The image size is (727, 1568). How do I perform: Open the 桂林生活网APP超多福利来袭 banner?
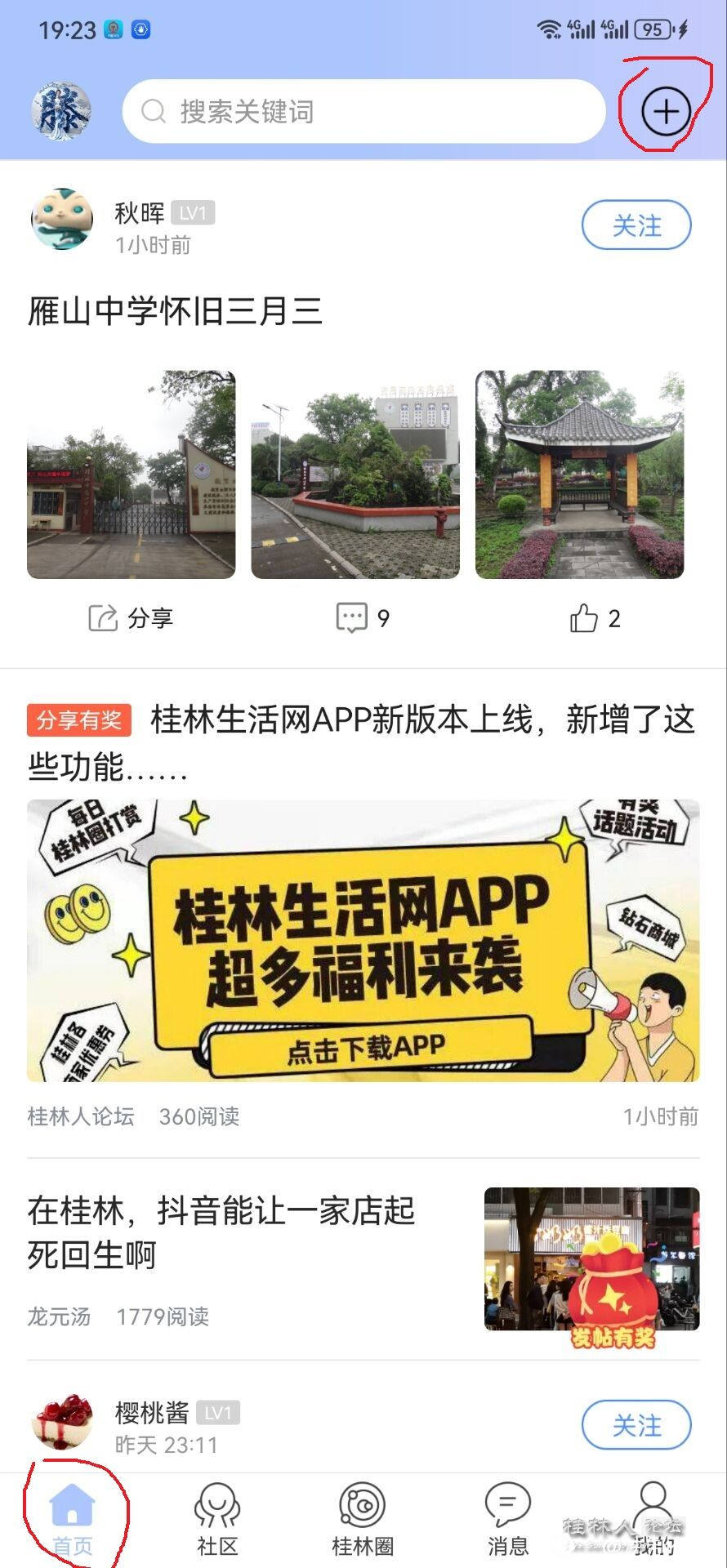363,941
